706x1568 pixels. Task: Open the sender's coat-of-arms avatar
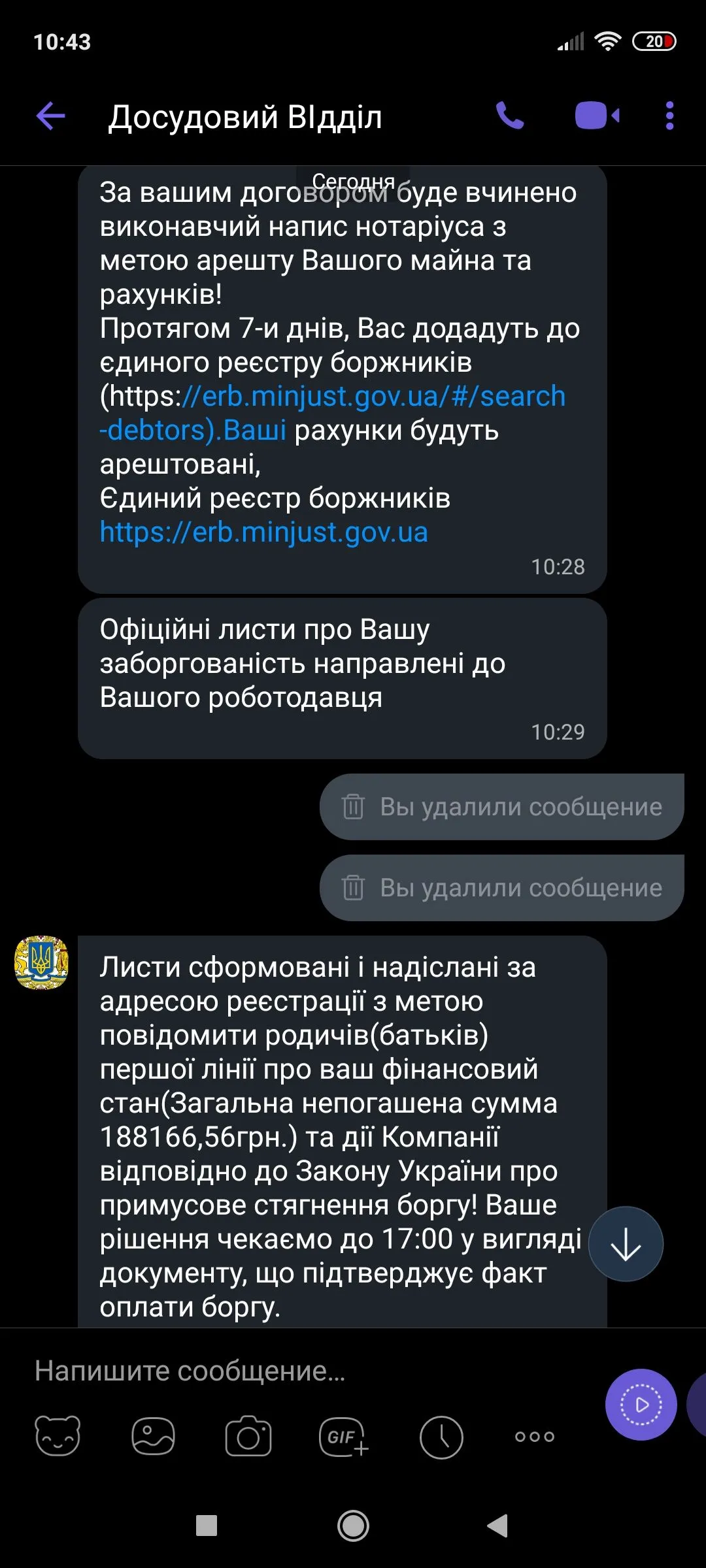(x=41, y=962)
